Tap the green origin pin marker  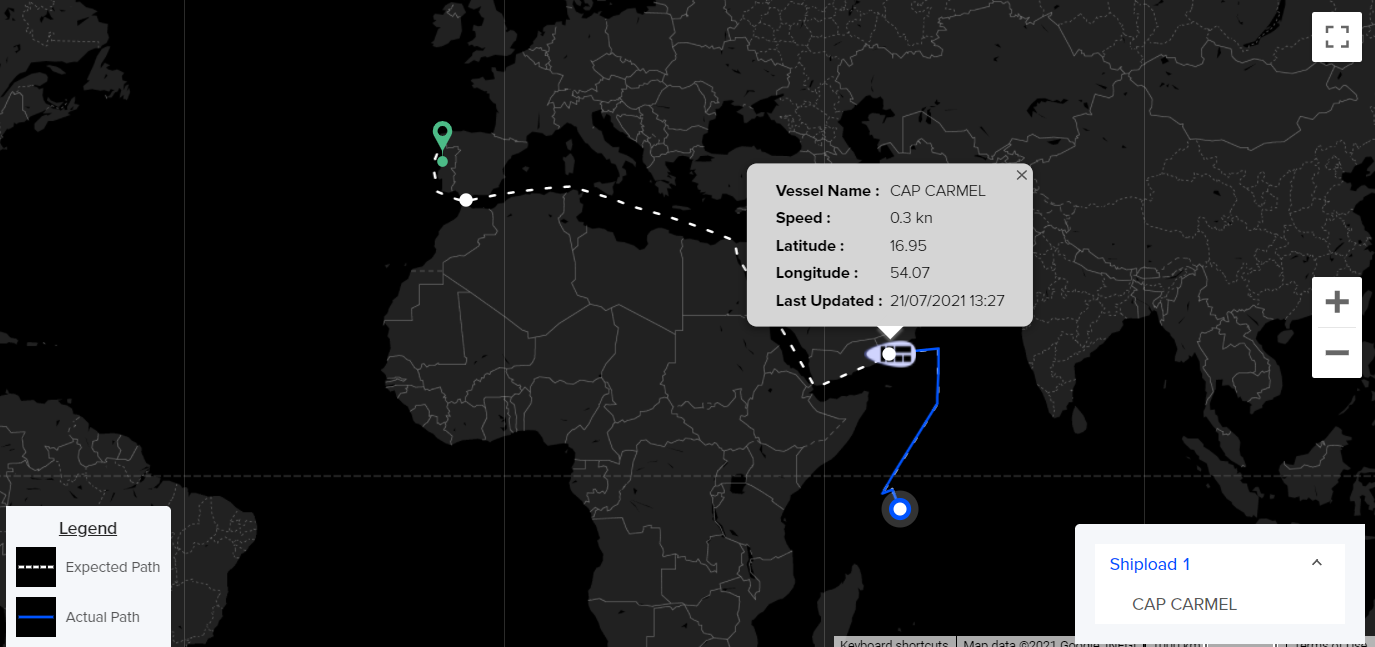(442, 138)
